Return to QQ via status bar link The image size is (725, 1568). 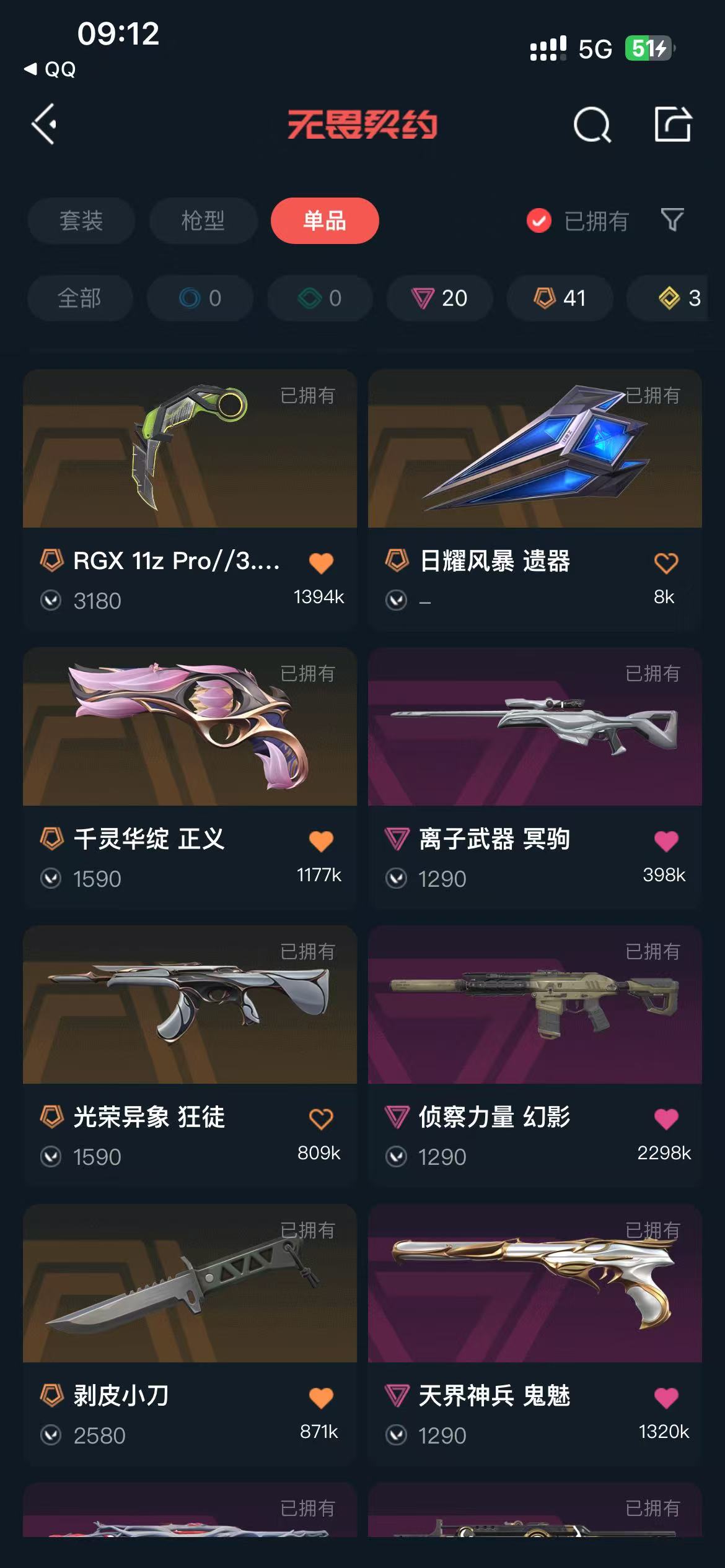(51, 69)
